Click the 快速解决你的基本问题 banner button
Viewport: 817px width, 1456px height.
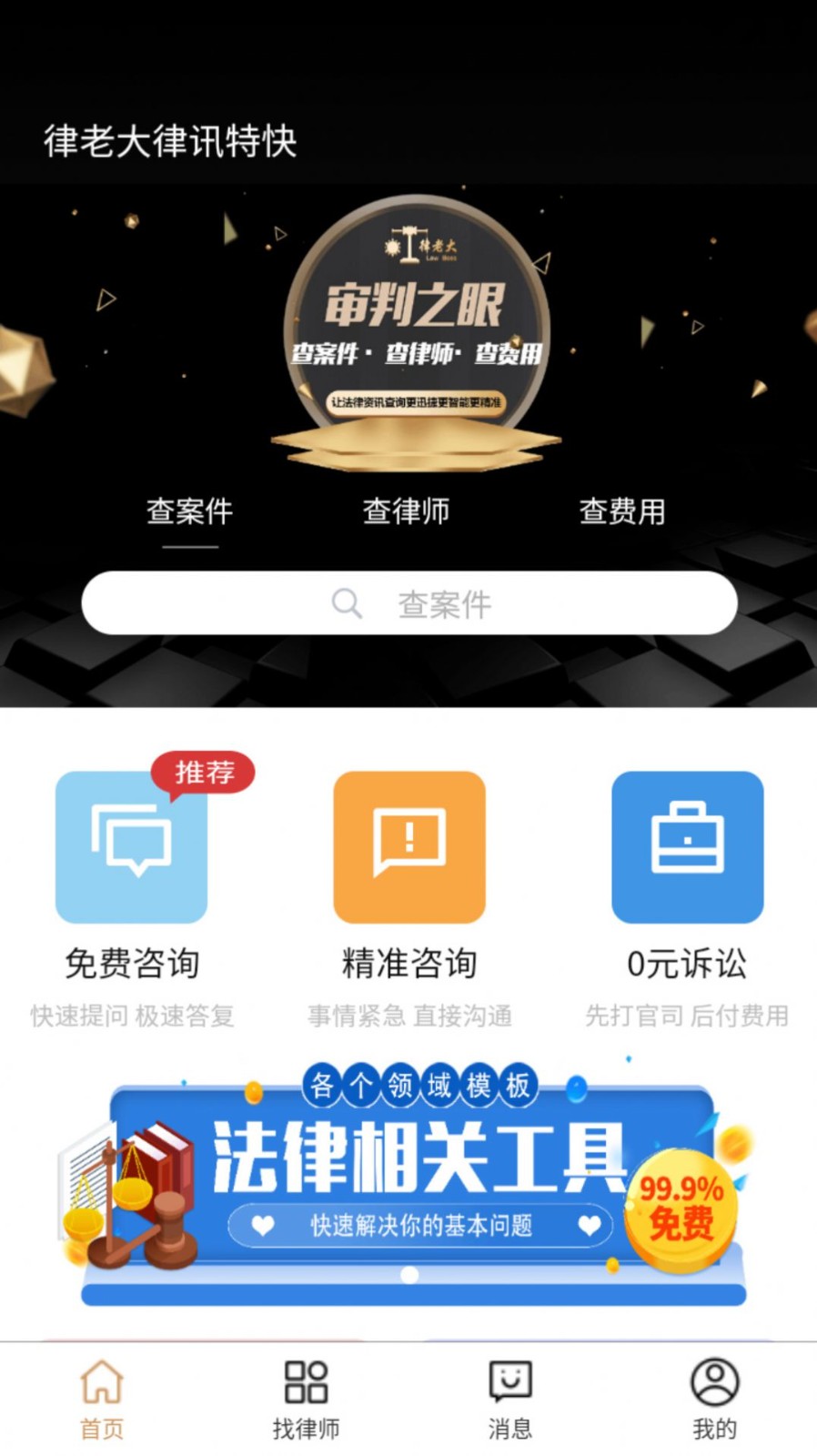coord(420,1225)
